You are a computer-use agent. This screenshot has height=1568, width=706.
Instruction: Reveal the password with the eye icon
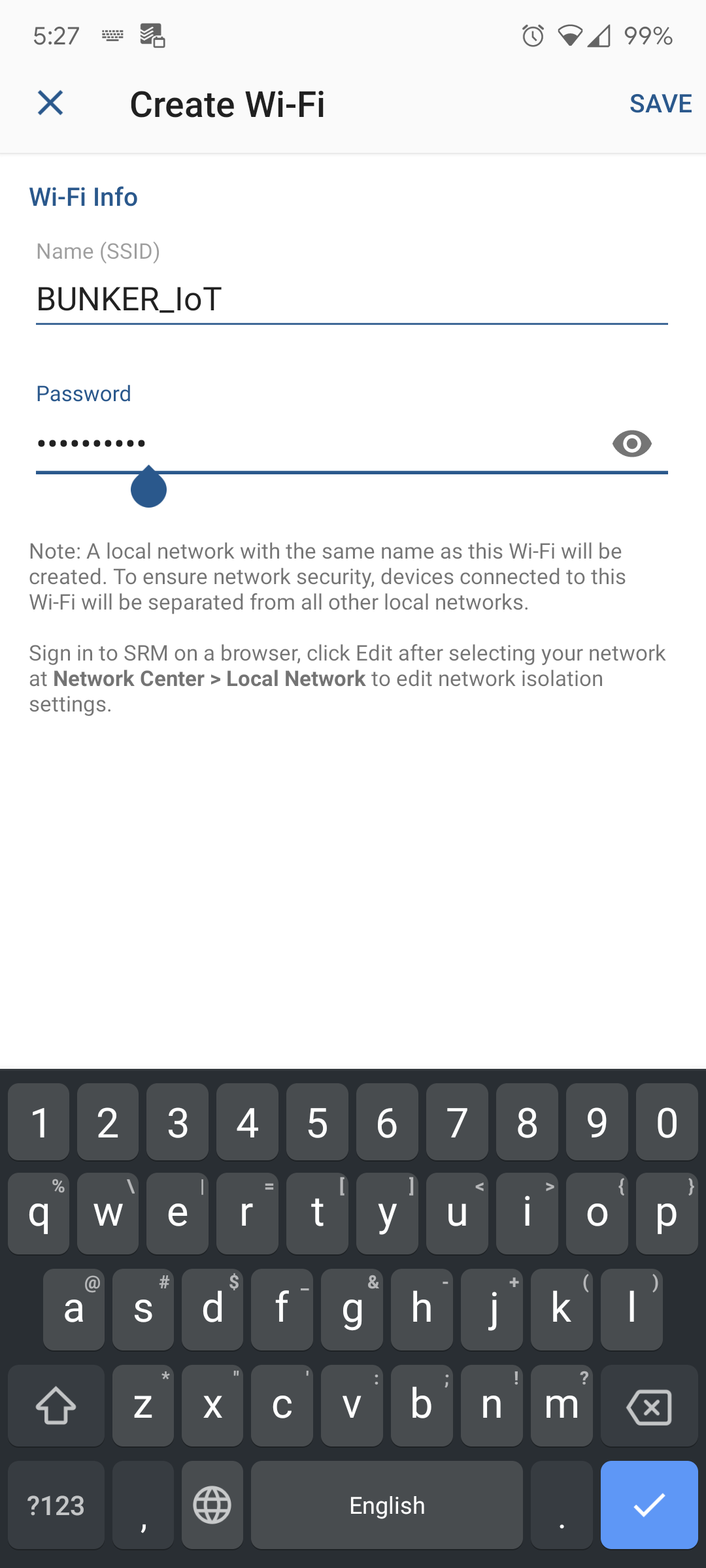(x=632, y=444)
